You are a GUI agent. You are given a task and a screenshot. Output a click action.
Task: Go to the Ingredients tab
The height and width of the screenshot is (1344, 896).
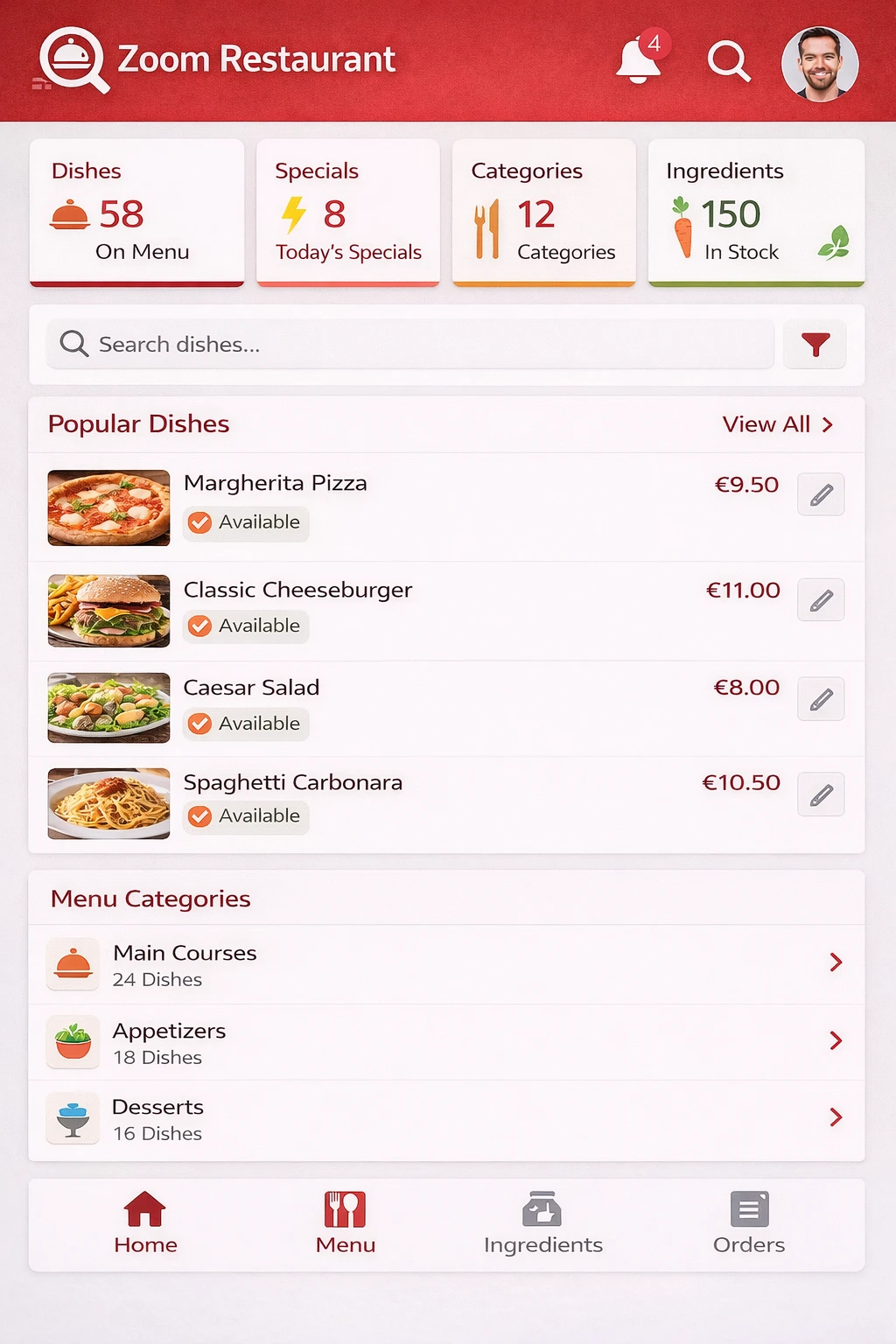pyautogui.click(x=543, y=1223)
